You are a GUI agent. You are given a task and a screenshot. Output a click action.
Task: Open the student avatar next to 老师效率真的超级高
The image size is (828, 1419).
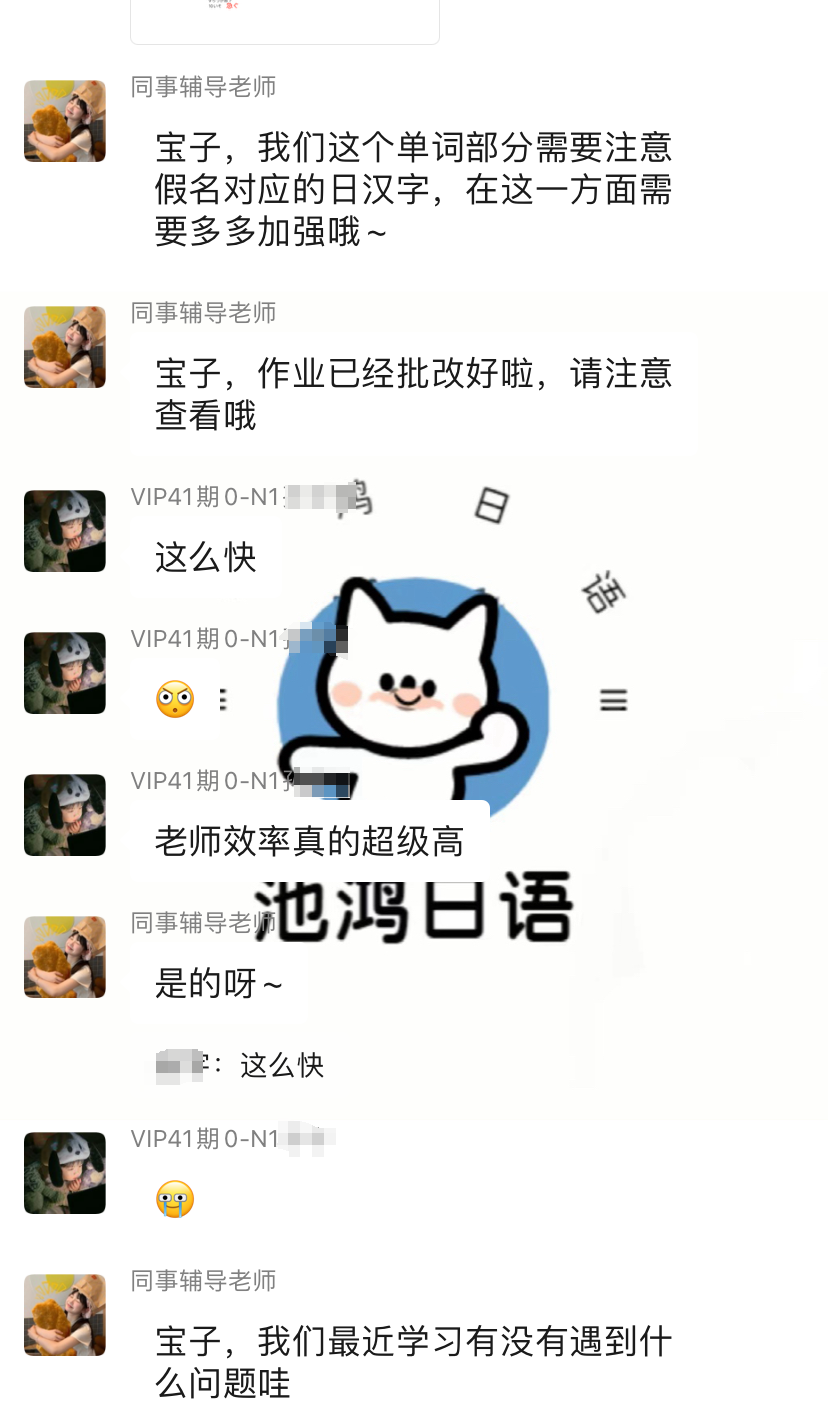coord(65,815)
